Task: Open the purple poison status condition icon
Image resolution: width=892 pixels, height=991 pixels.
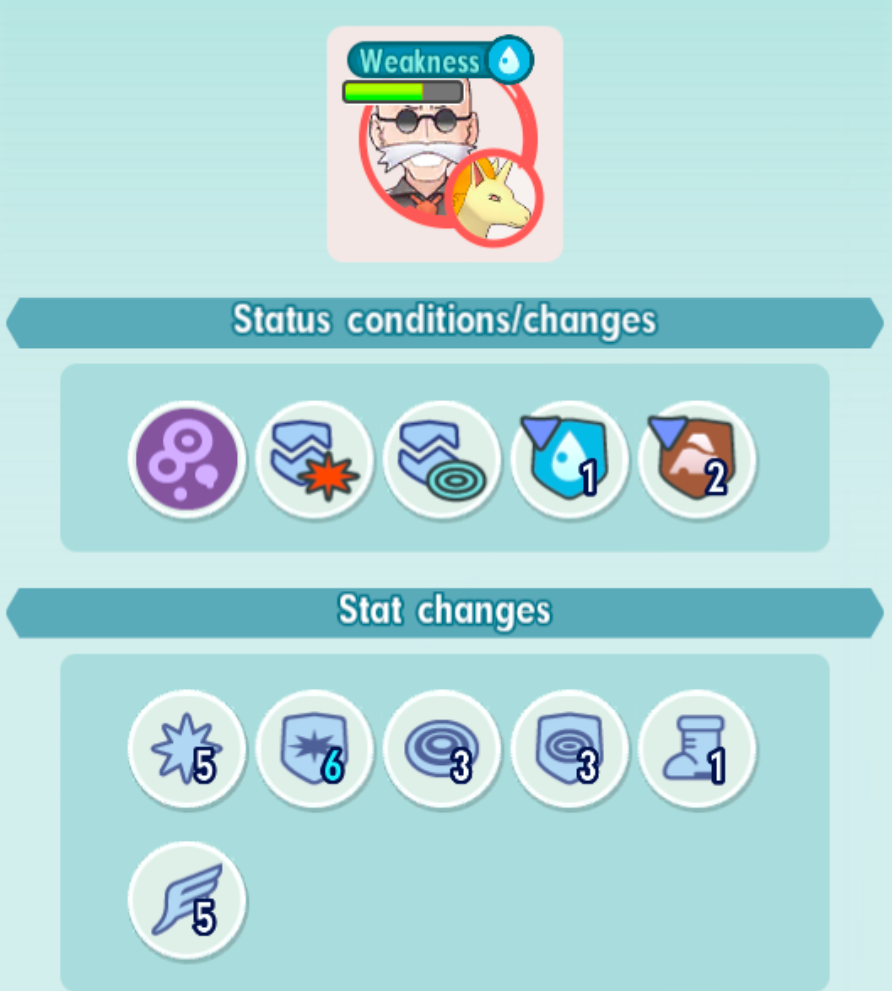Action: coord(187,459)
